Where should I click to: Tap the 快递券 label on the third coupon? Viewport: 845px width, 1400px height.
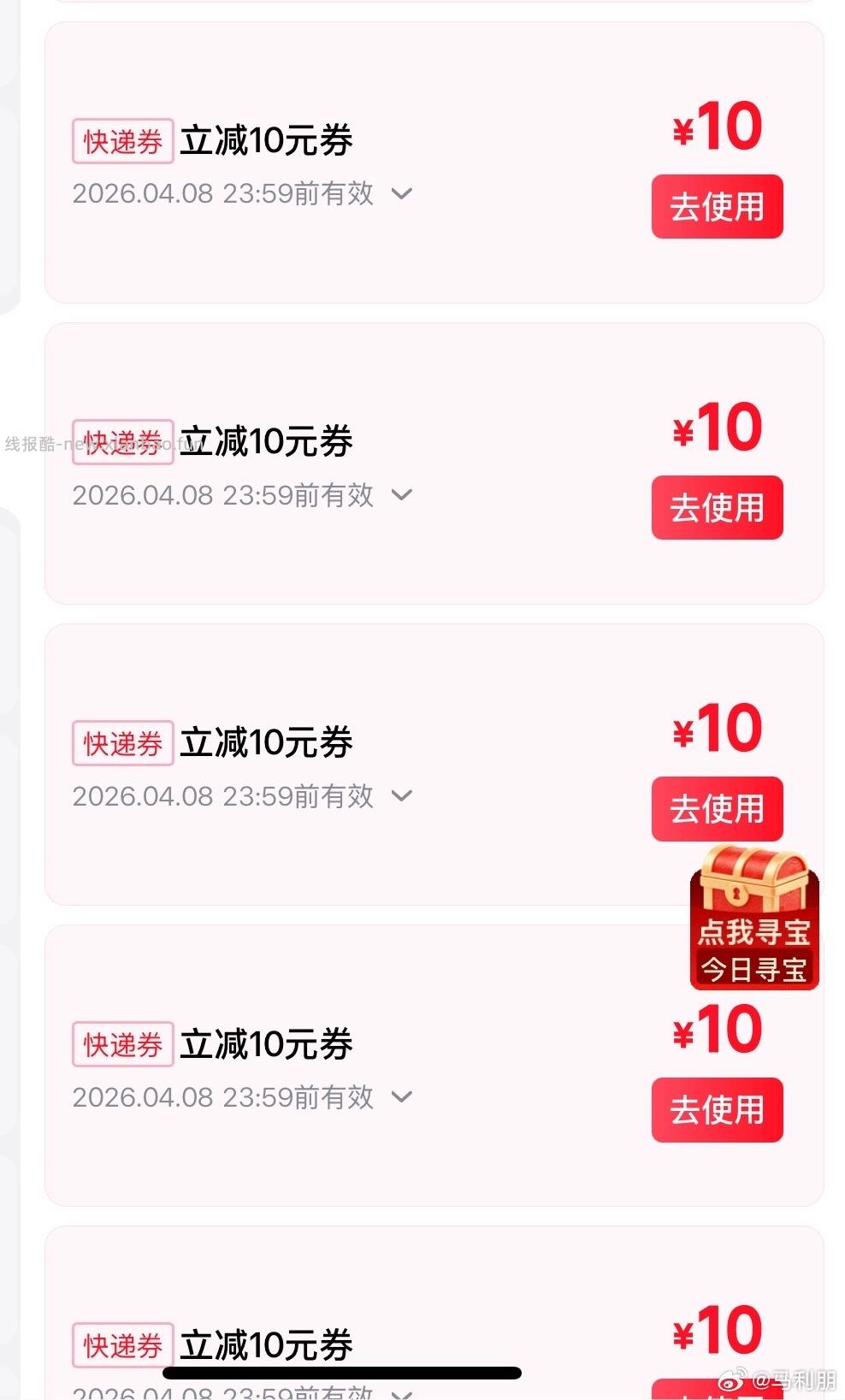pos(122,742)
